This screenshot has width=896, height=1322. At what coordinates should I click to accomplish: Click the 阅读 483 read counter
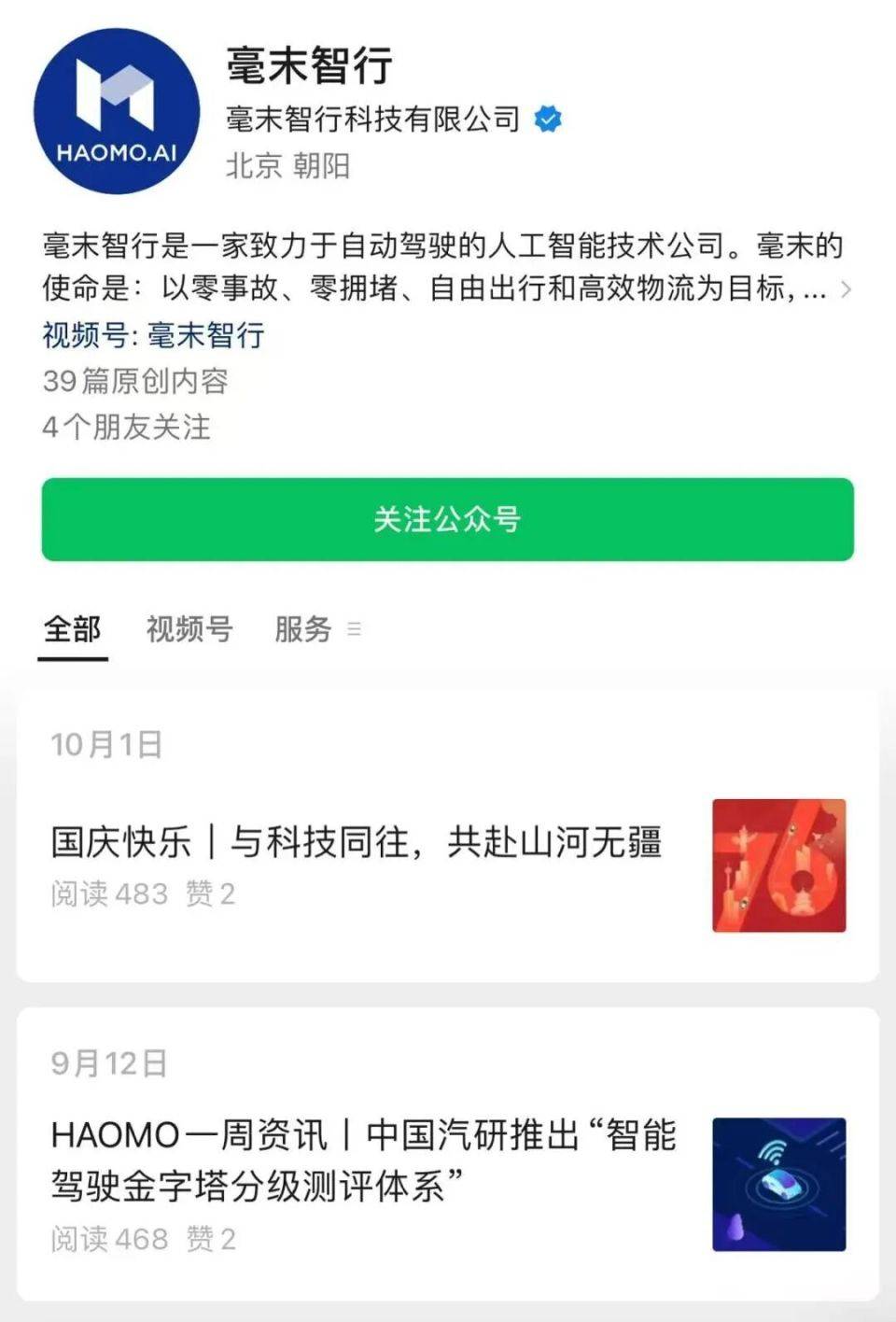(103, 893)
